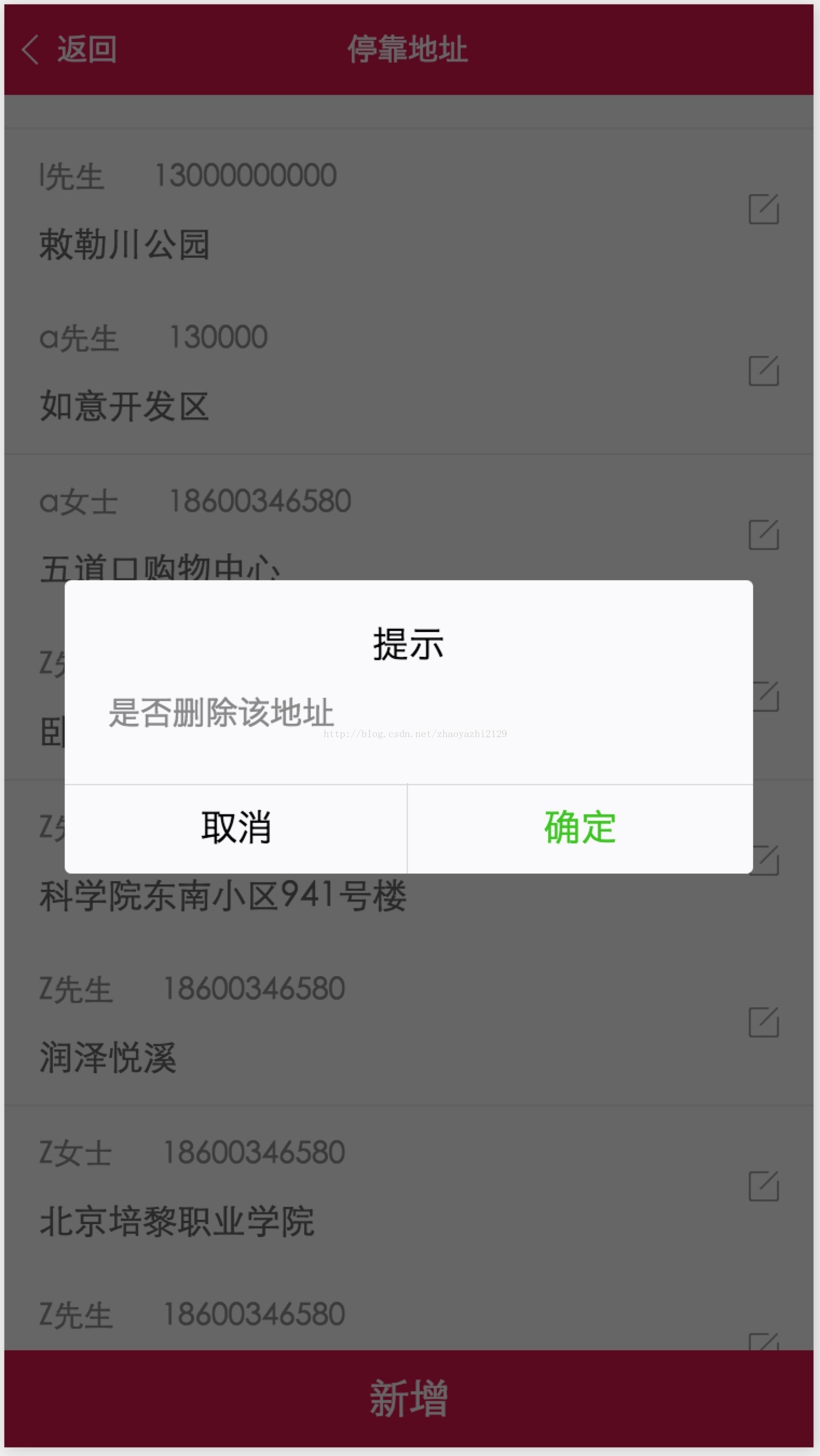Cancel the delete prompt with 取消
The width and height of the screenshot is (820, 1456).
point(236,829)
